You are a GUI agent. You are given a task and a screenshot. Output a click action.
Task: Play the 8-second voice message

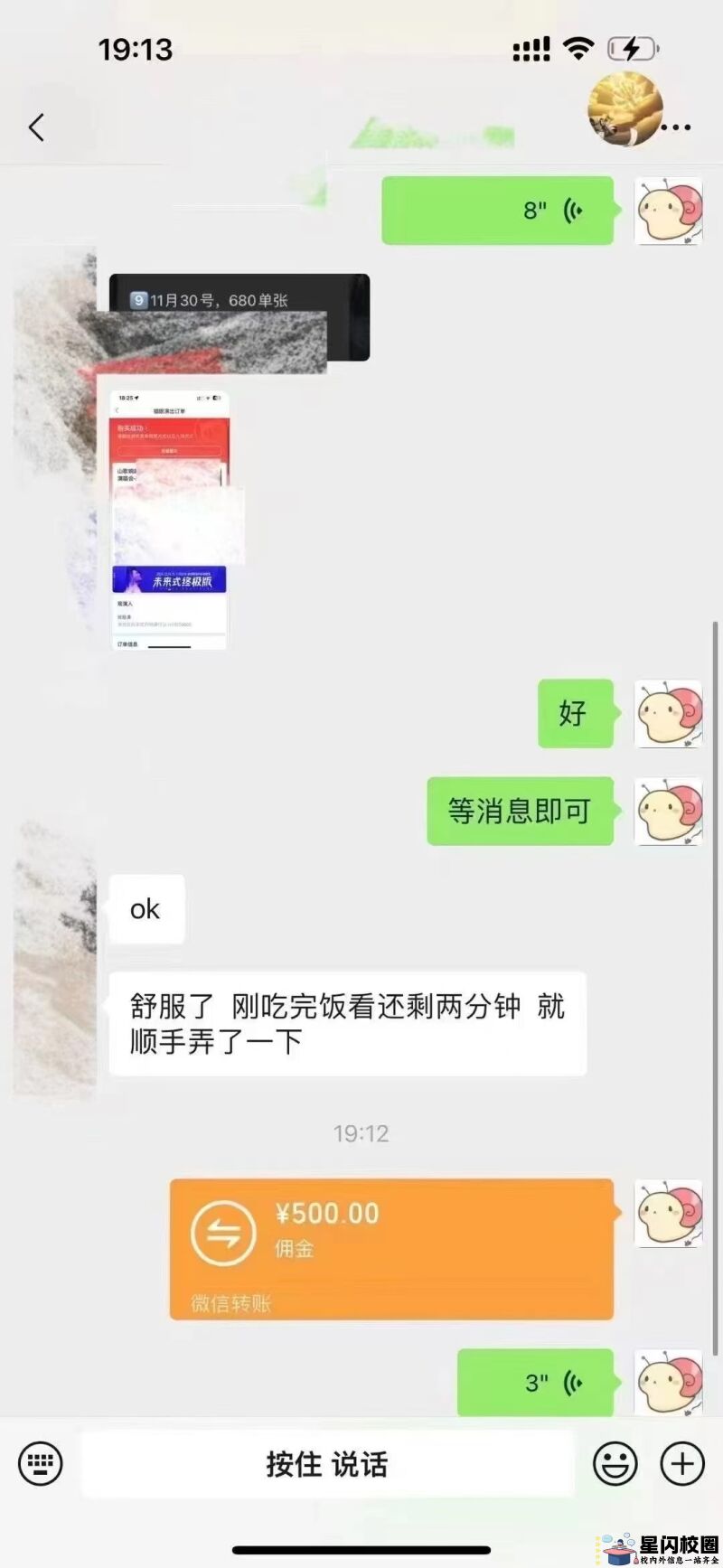[x=497, y=211]
